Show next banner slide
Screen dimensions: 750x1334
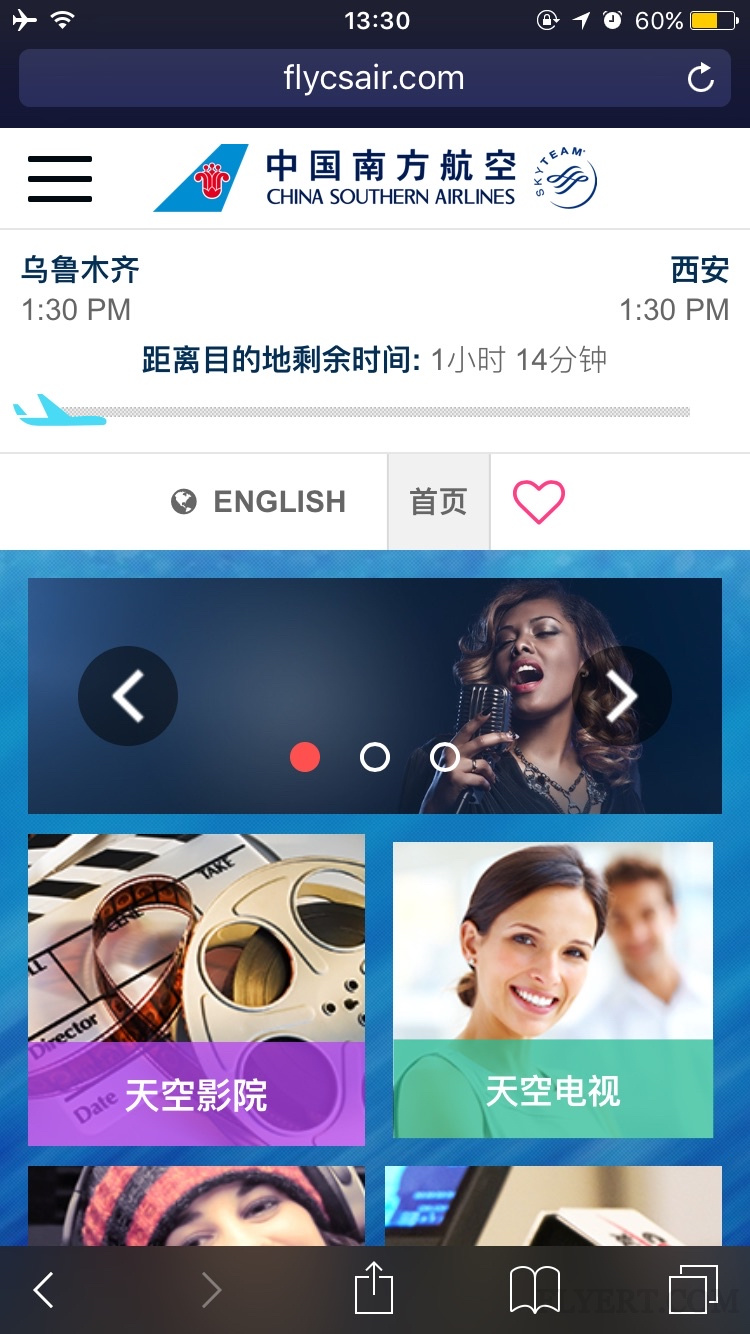pos(621,696)
